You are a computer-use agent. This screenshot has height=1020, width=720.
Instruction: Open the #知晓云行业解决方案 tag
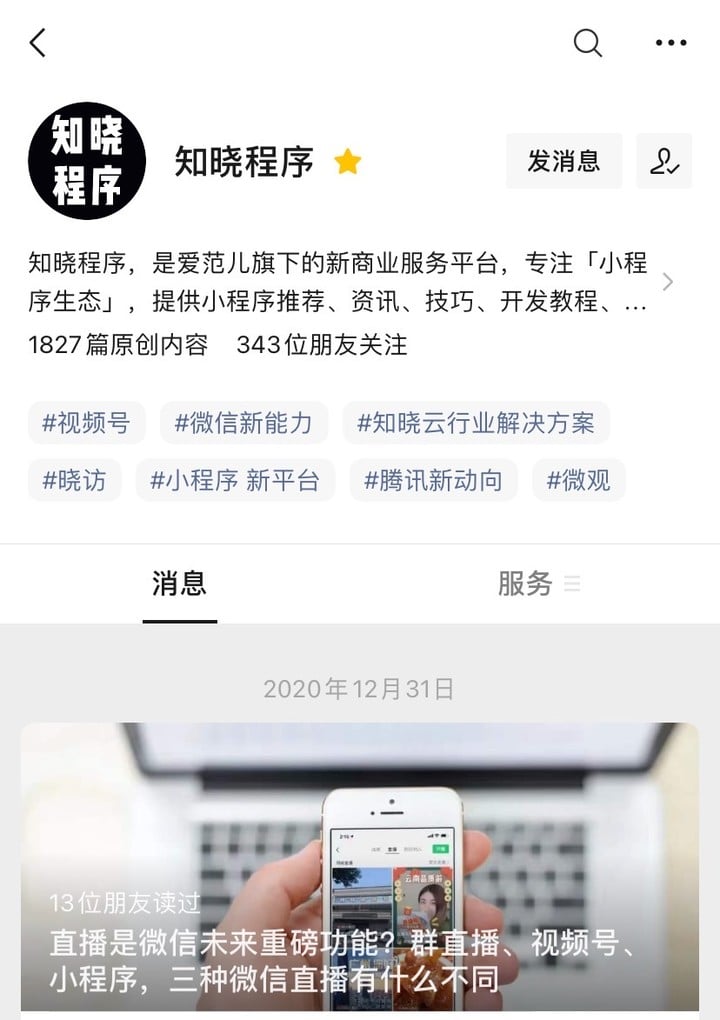tap(476, 423)
